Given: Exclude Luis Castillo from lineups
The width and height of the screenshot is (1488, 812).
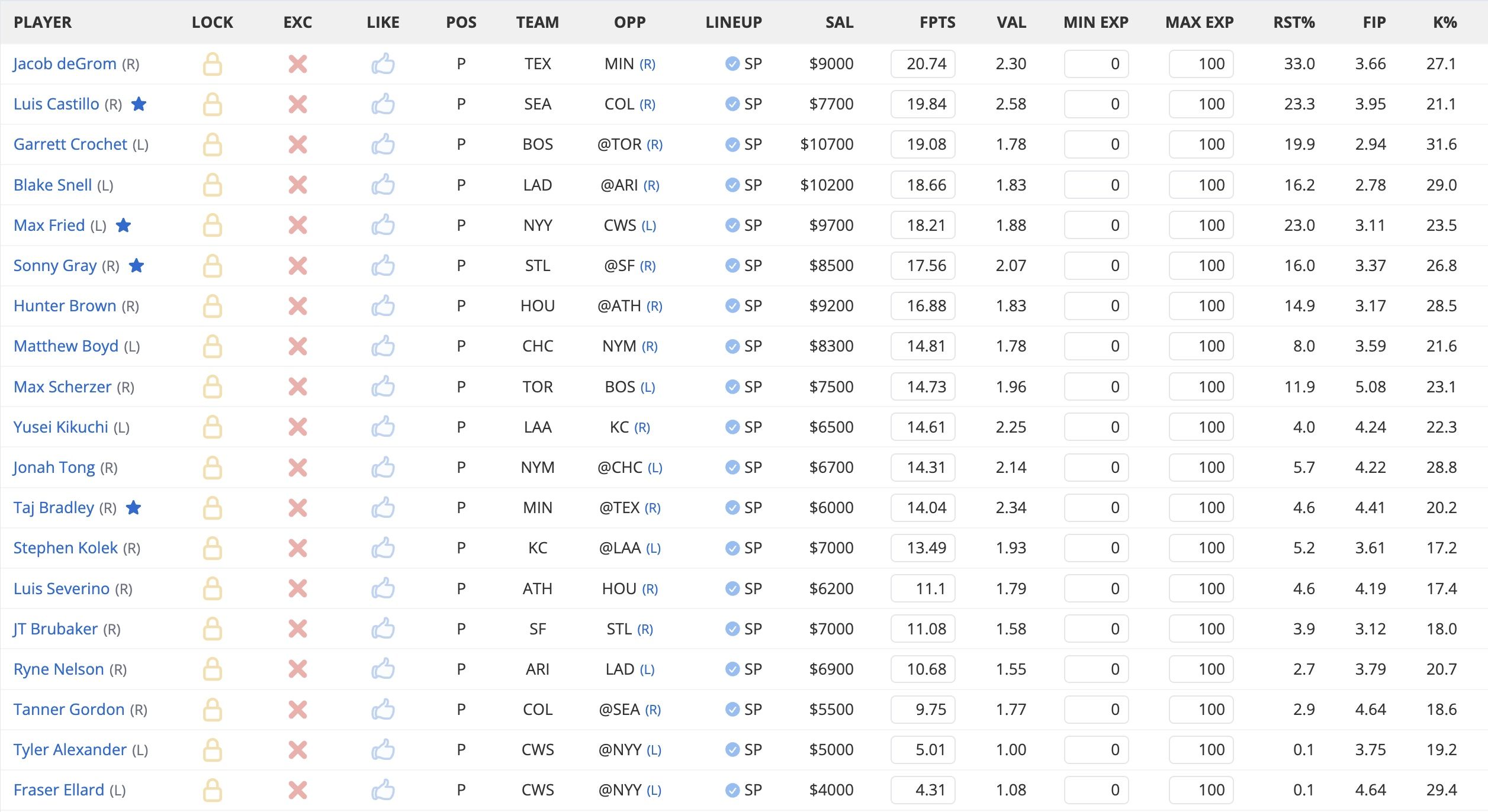Looking at the screenshot, I should click(298, 104).
